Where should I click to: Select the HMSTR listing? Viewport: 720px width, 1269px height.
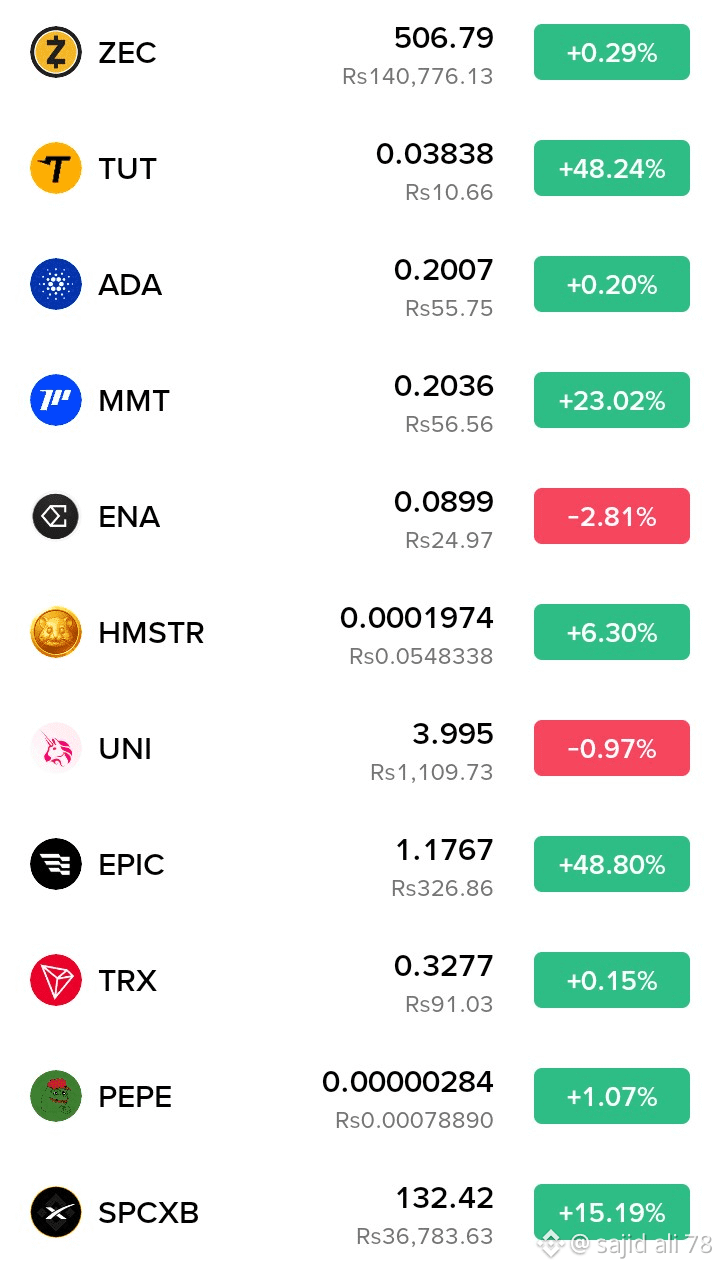[x=360, y=632]
